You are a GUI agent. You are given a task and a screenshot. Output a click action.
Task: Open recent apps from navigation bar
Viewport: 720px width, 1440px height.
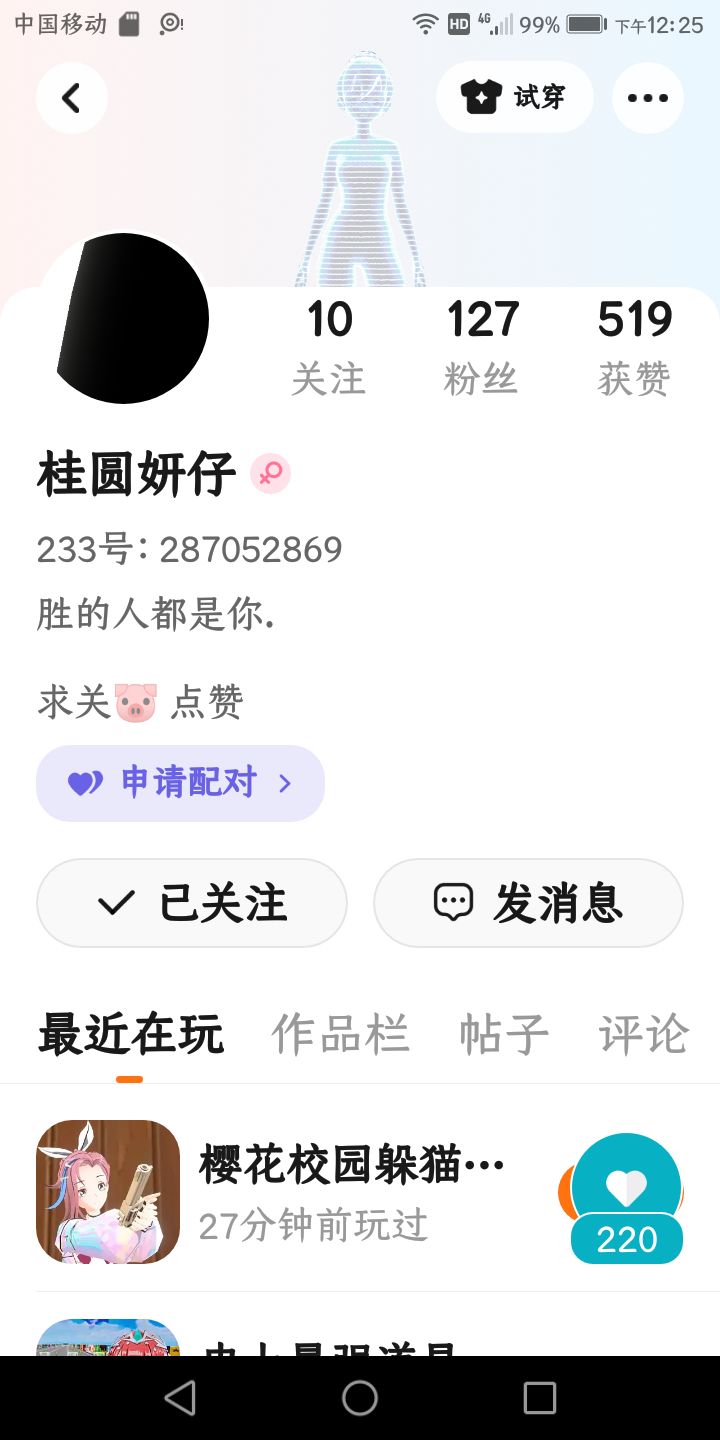coord(540,1398)
